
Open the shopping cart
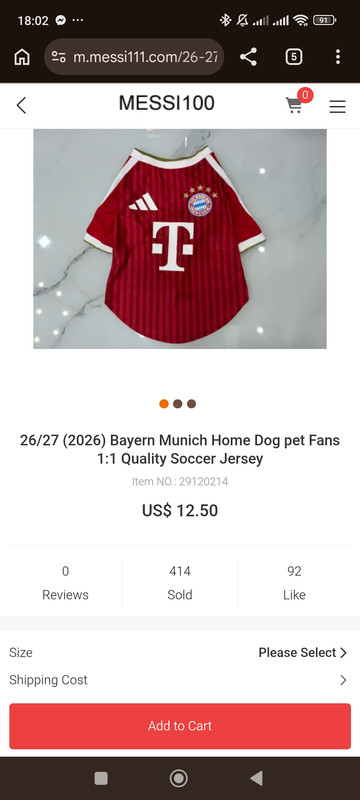click(294, 105)
